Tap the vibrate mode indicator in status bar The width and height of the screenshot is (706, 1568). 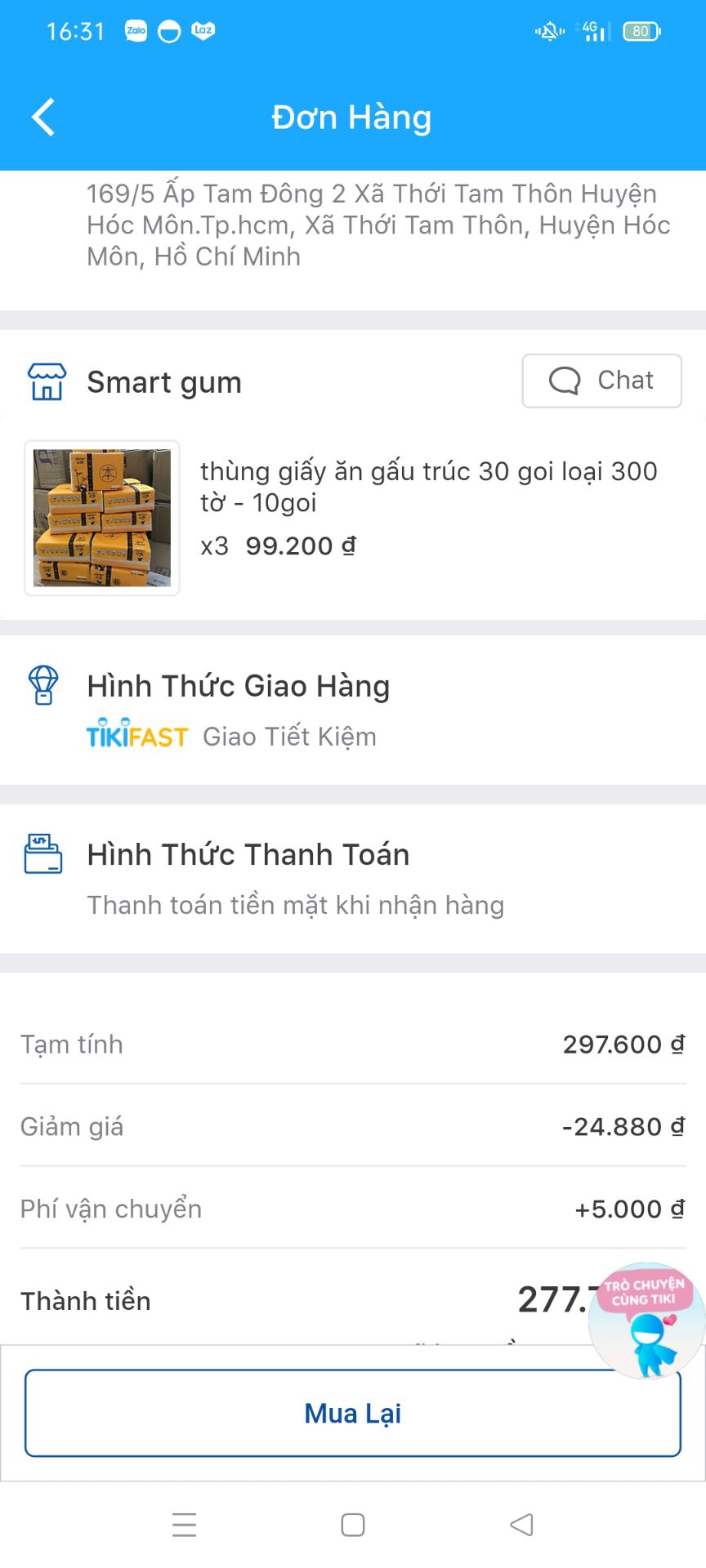tap(549, 31)
